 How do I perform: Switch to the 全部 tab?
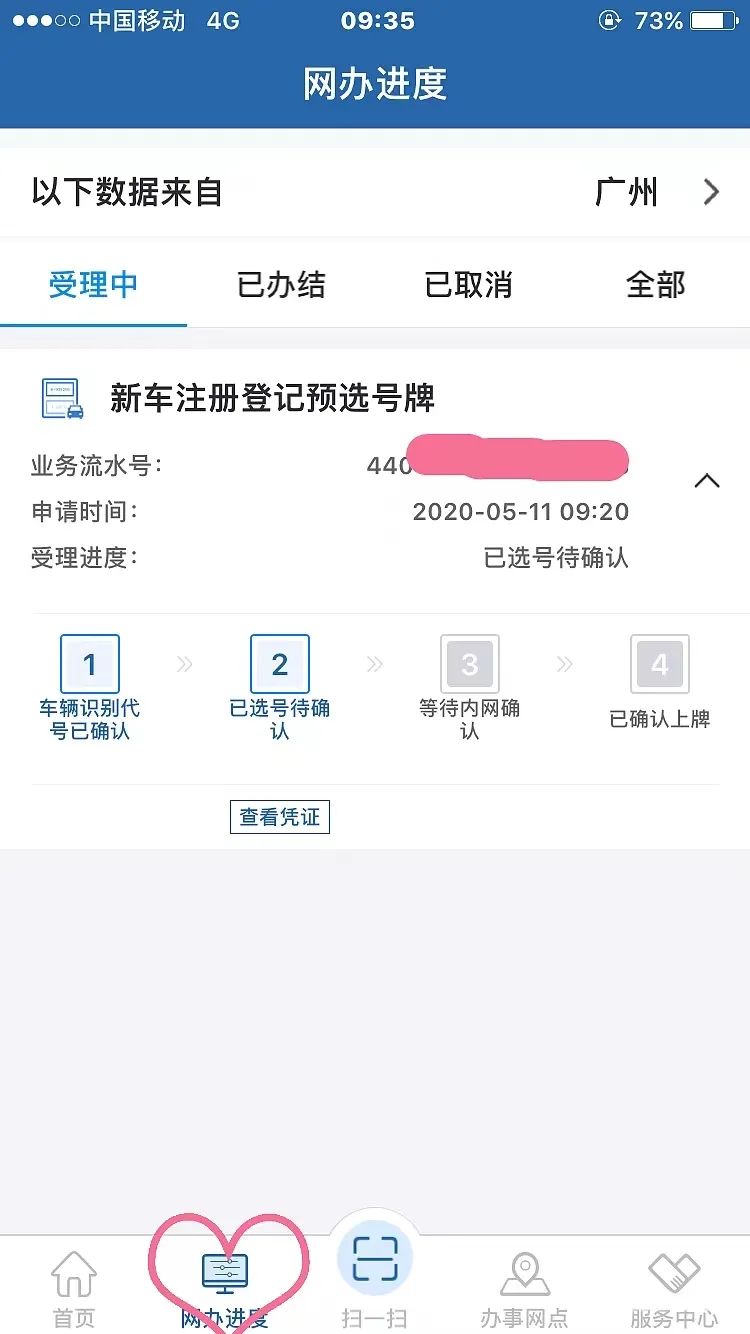tap(655, 285)
